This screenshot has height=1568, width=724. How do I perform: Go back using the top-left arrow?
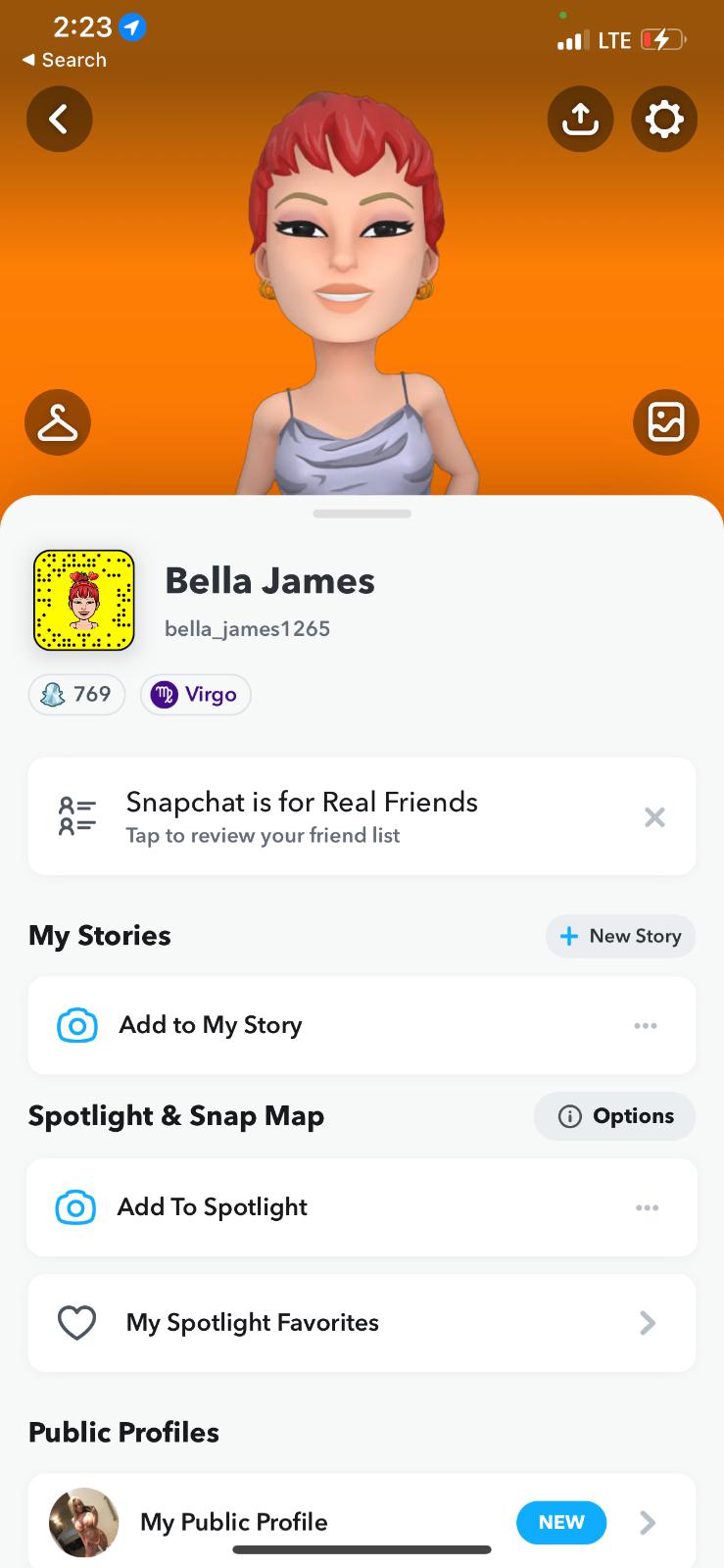(59, 120)
